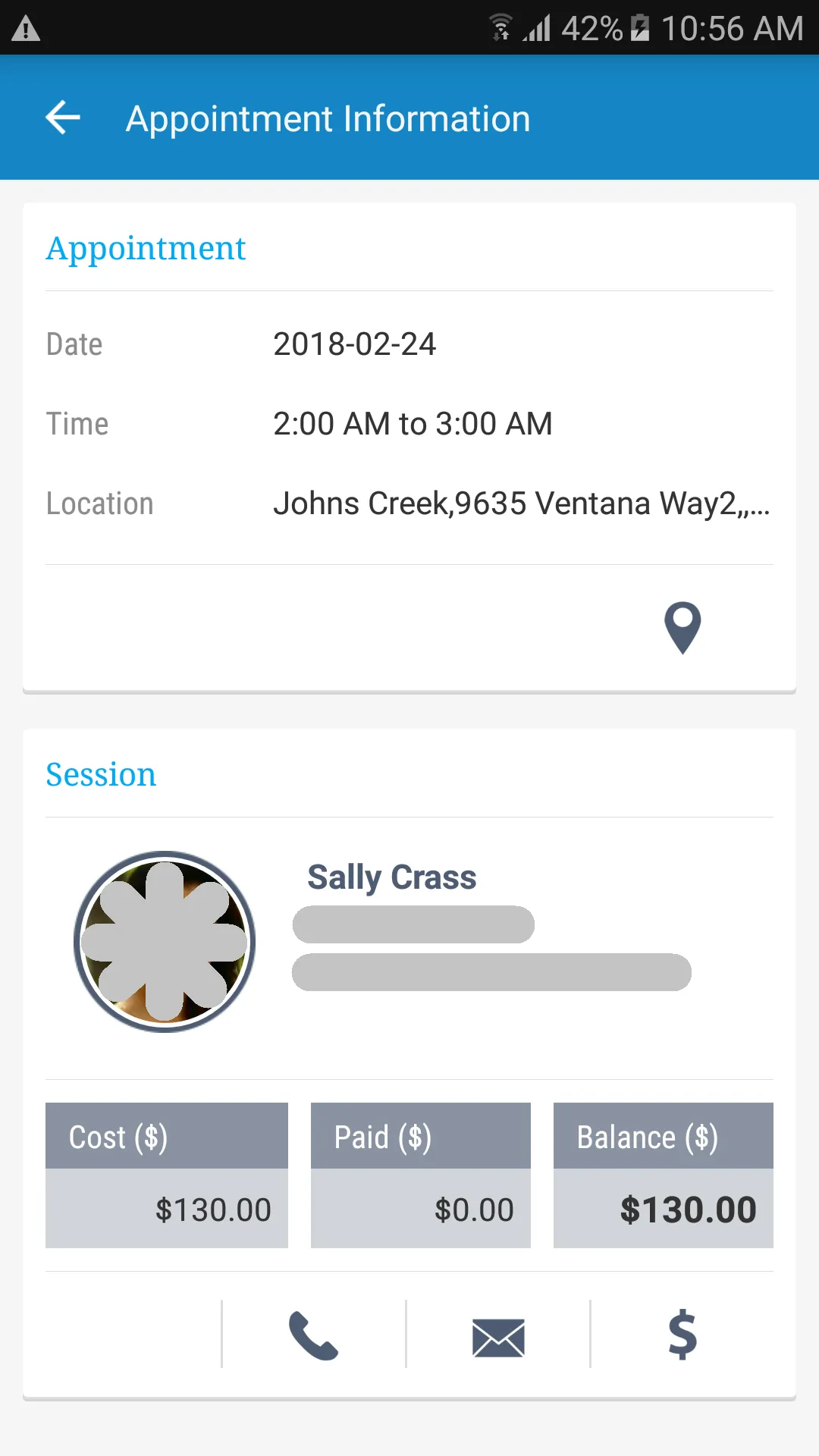Image resolution: width=819 pixels, height=1456 pixels.
Task: Go back from Appointment Information
Action: pos(63,118)
